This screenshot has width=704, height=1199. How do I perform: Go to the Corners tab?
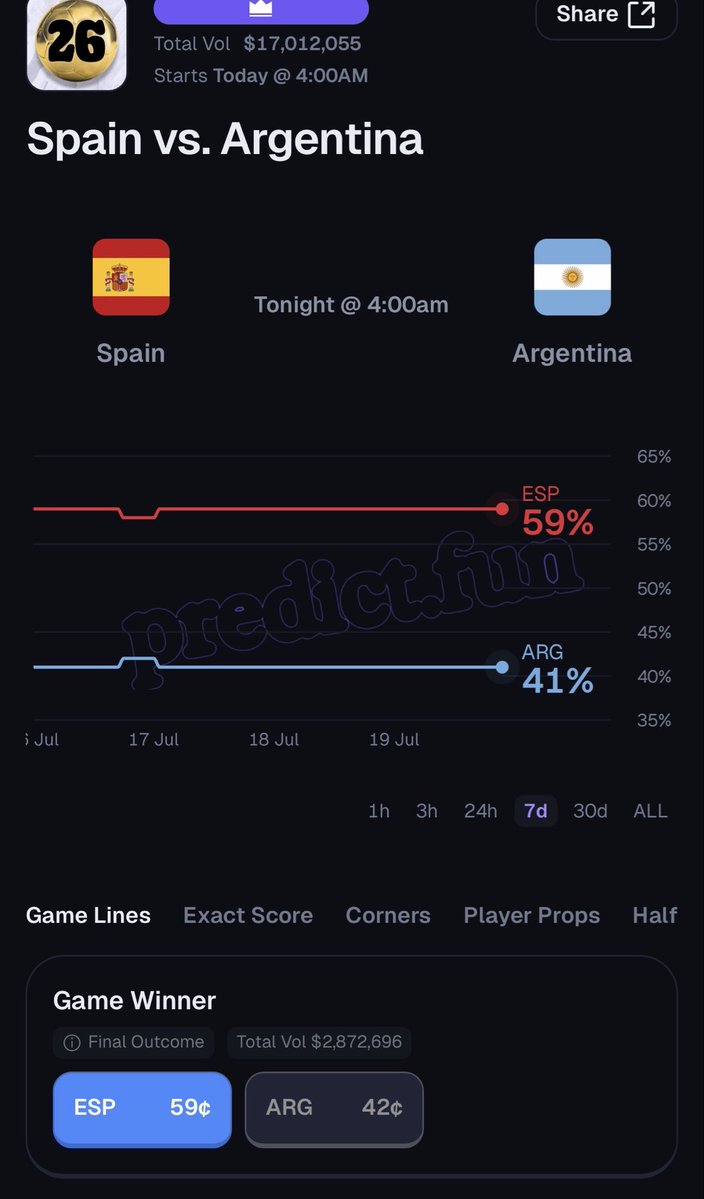click(x=388, y=915)
